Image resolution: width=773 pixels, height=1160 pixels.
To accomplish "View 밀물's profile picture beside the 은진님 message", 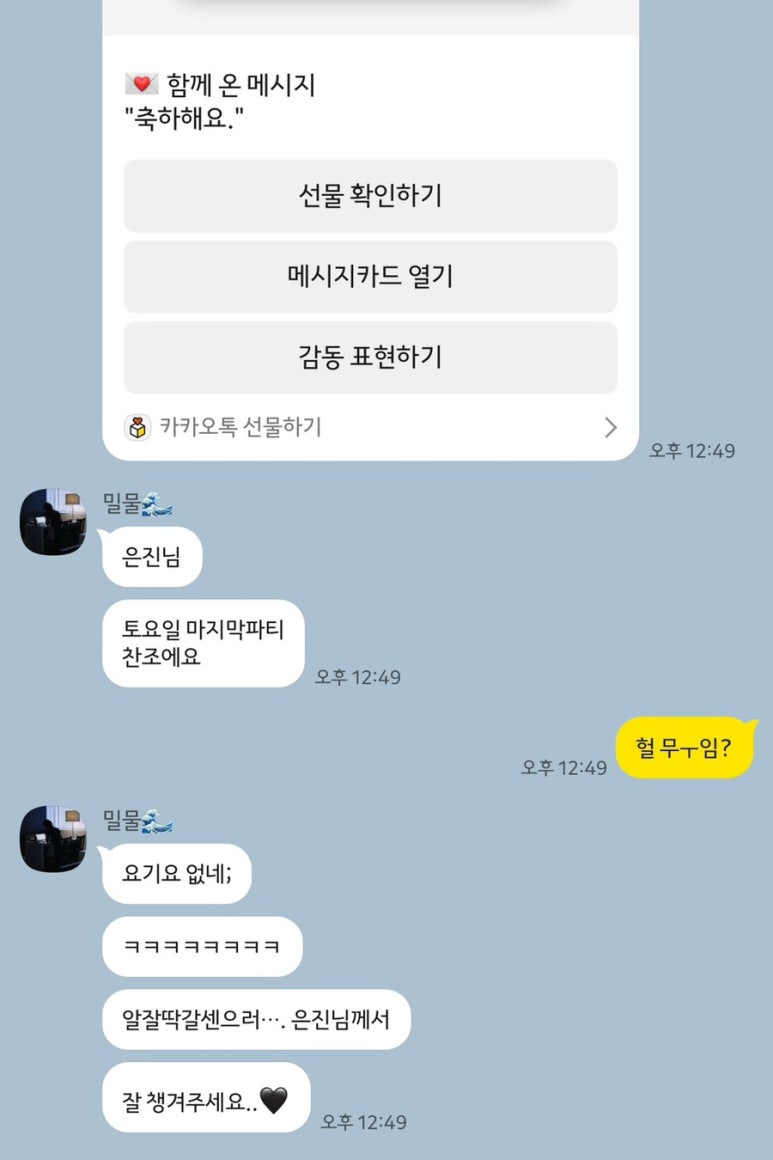I will point(54,521).
